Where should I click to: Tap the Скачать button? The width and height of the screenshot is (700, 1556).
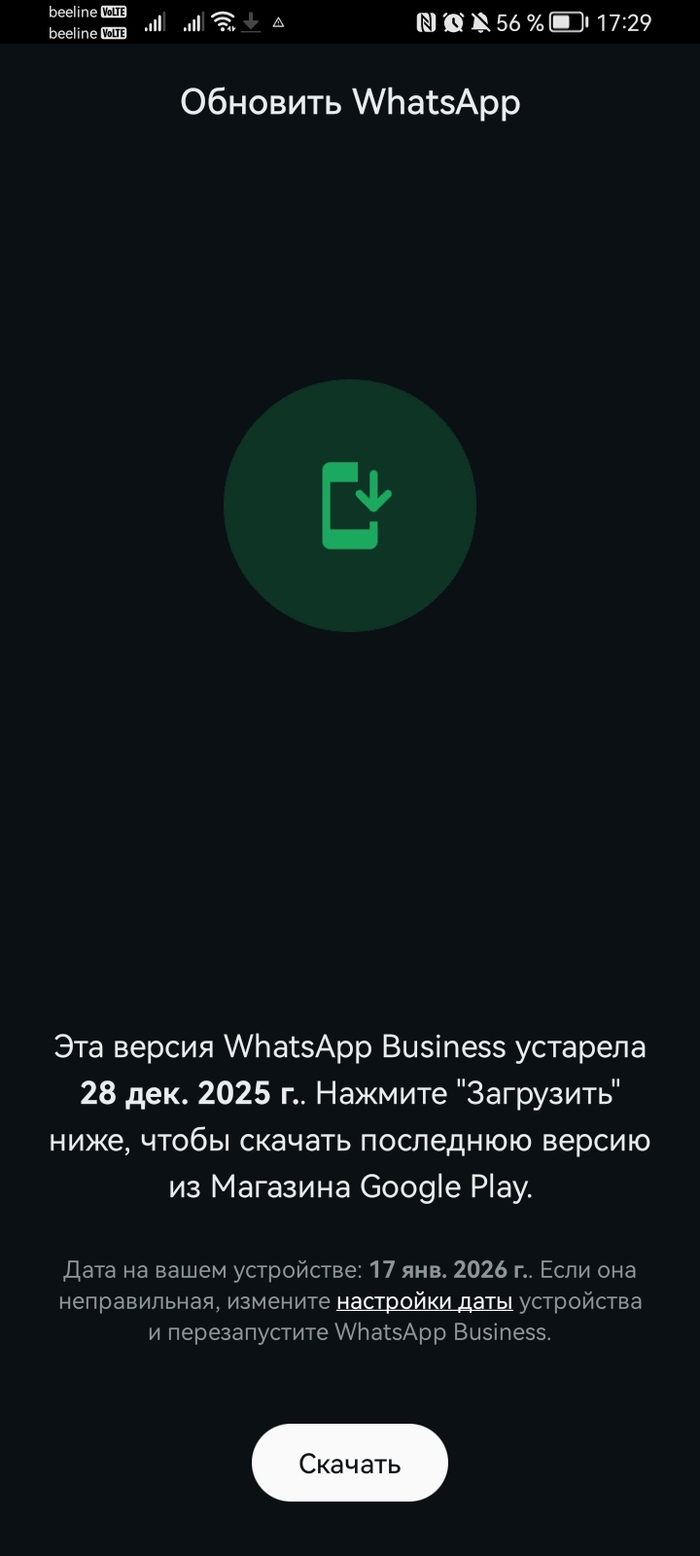pyautogui.click(x=349, y=1463)
